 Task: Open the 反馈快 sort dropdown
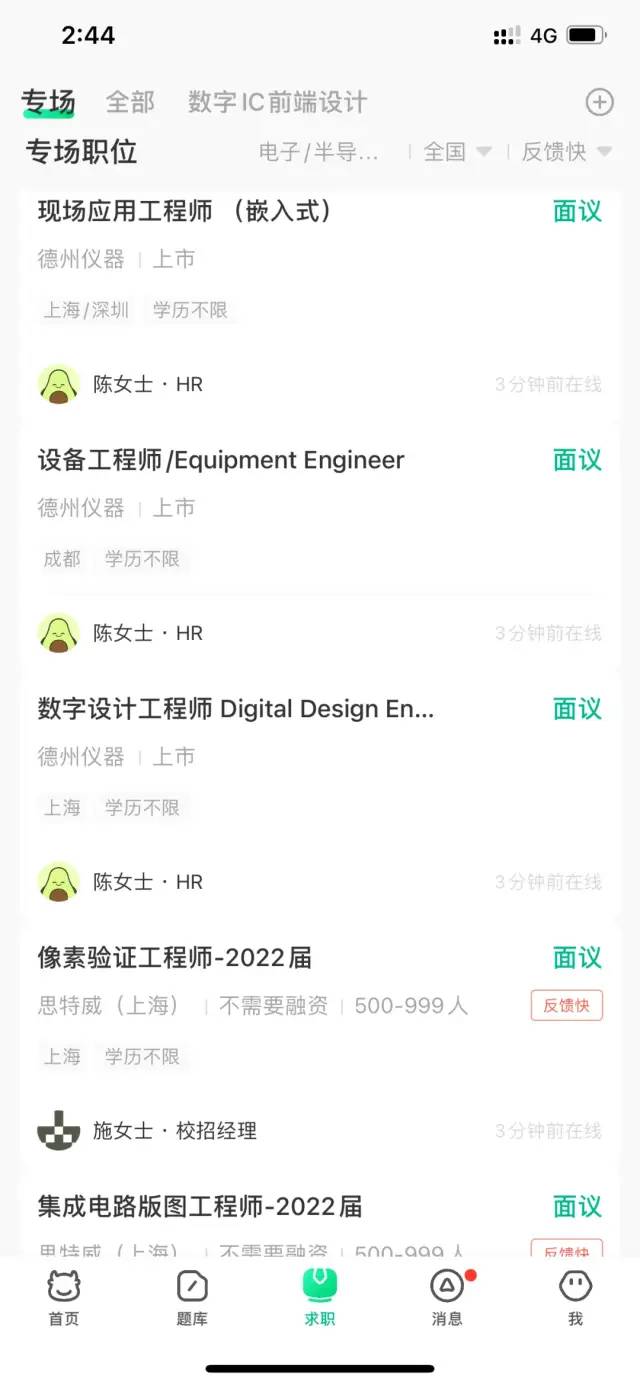coord(566,152)
